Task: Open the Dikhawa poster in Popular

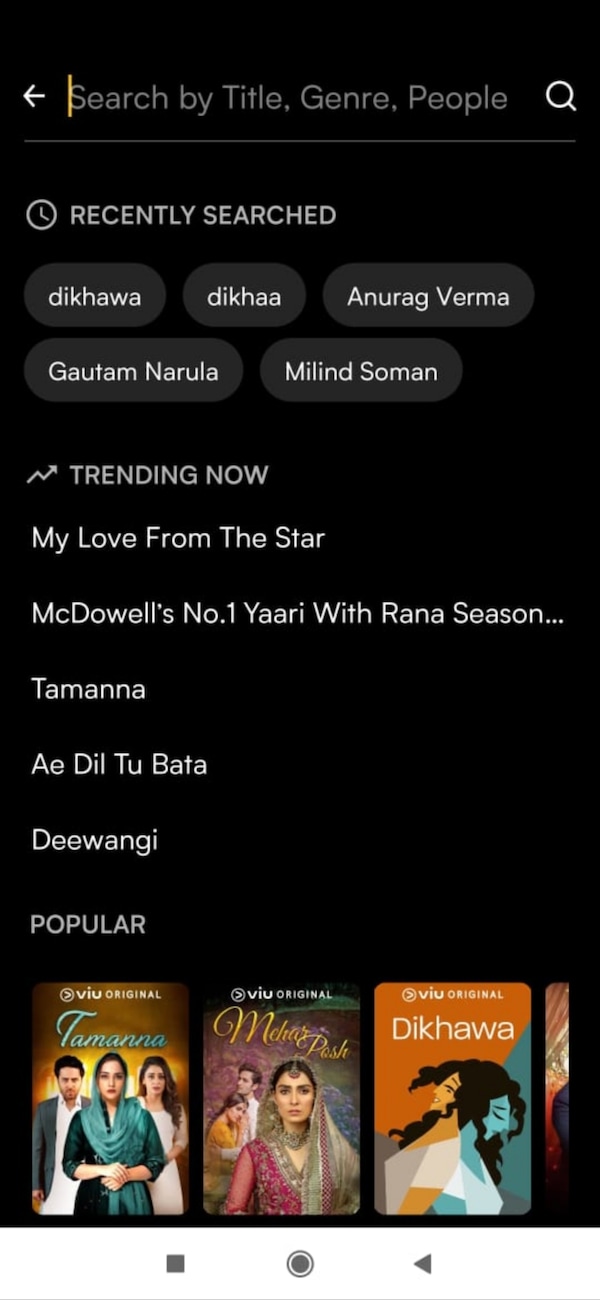Action: (x=452, y=1098)
